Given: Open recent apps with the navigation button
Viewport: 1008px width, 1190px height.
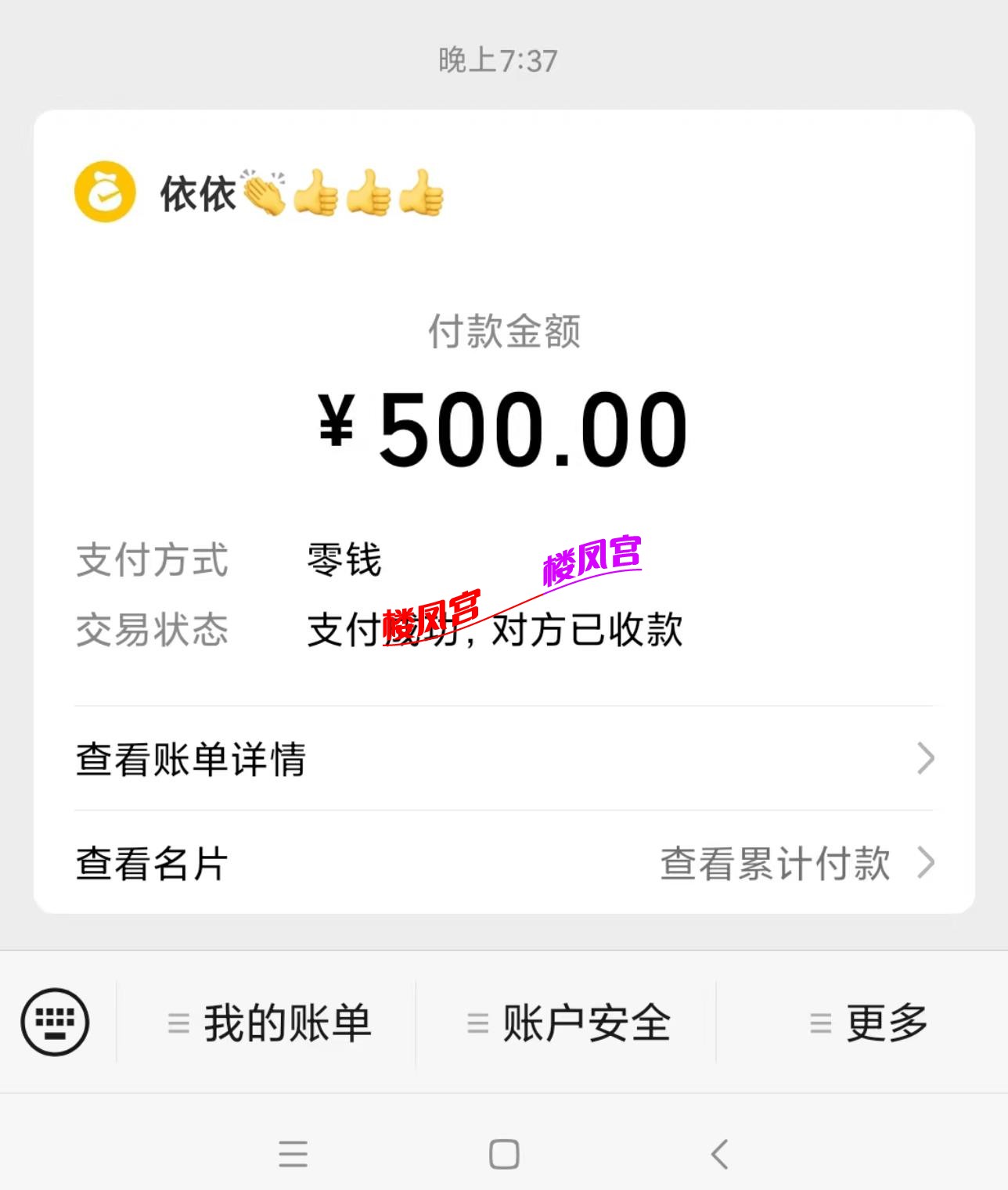Looking at the screenshot, I should tap(293, 1153).
